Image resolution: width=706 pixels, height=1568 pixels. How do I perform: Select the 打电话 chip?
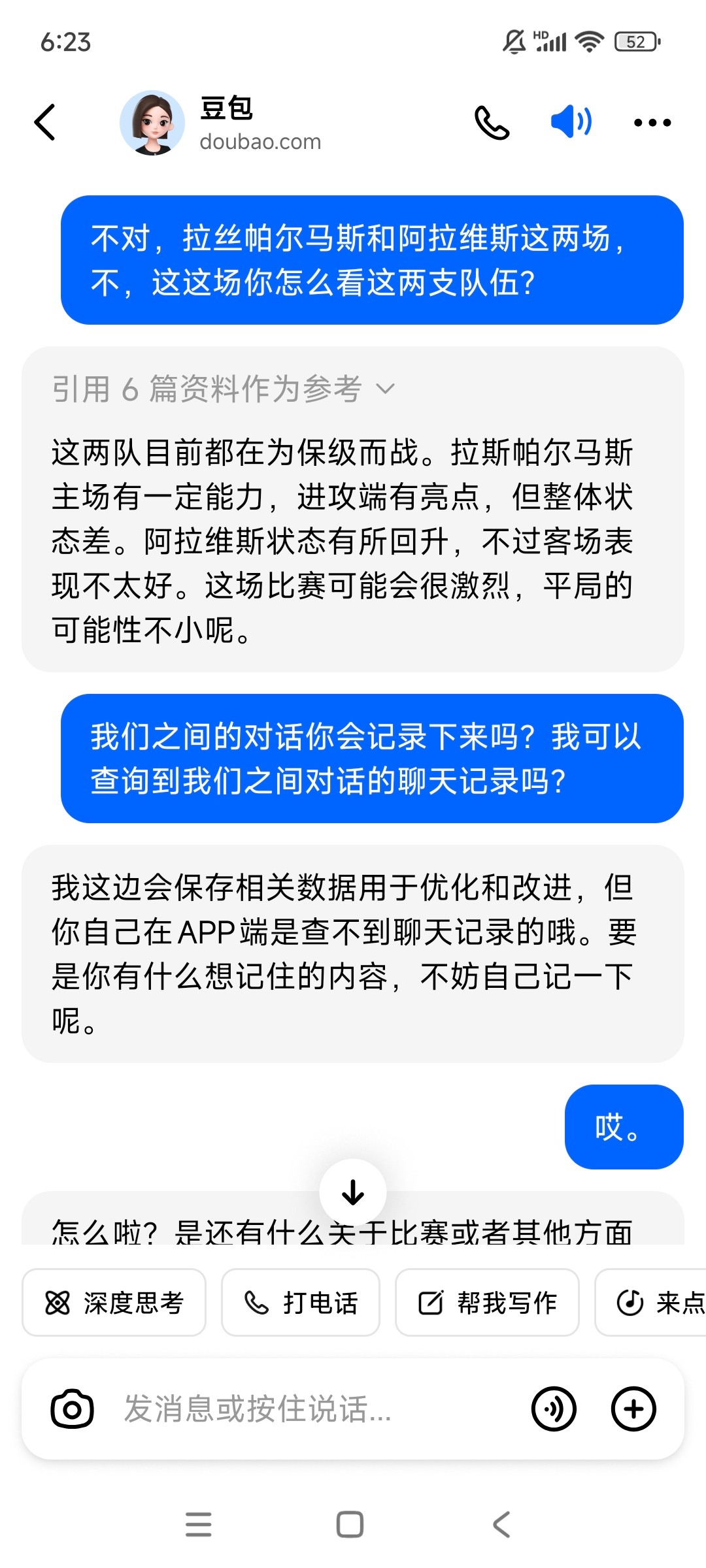coord(301,1303)
